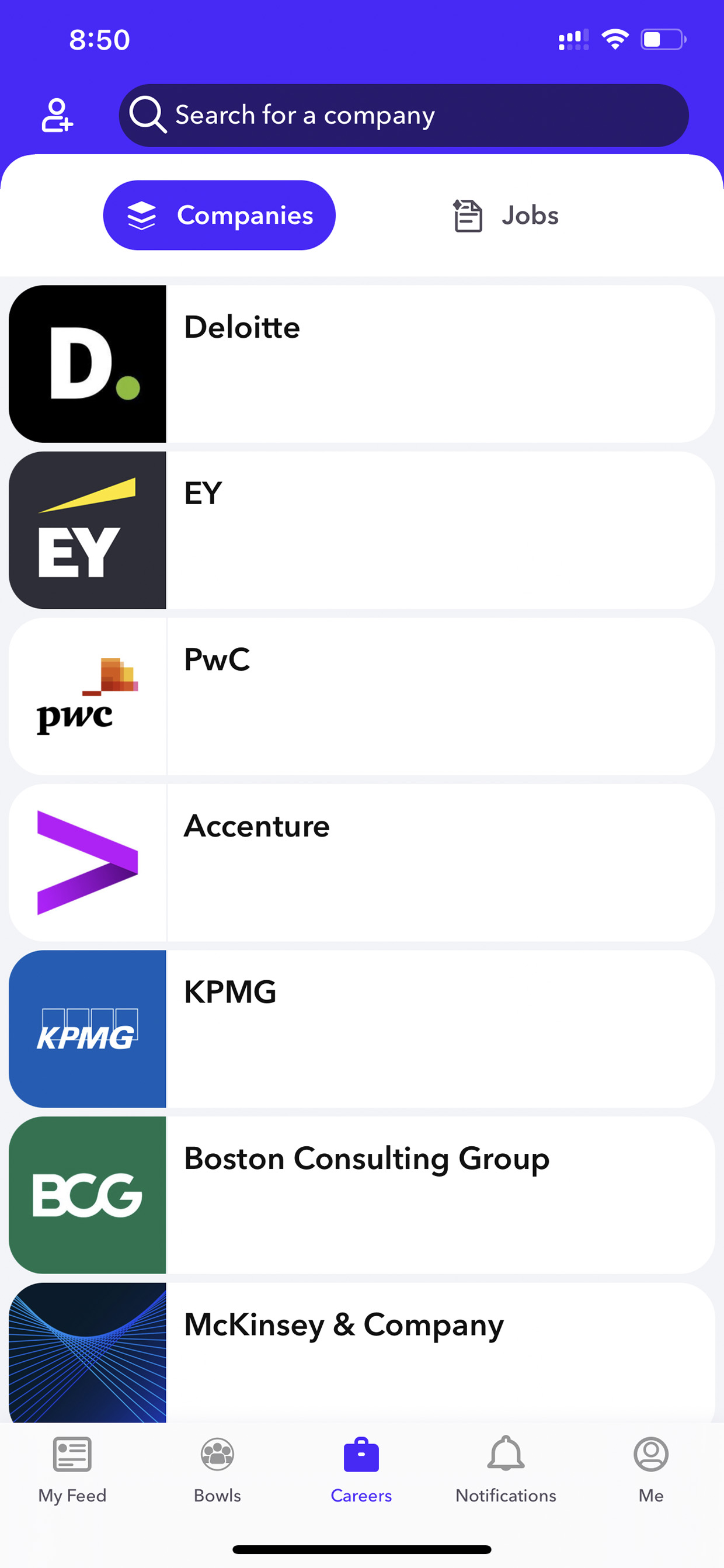The width and height of the screenshot is (724, 1568).
Task: Go to the Me profile tab
Action: [651, 1469]
